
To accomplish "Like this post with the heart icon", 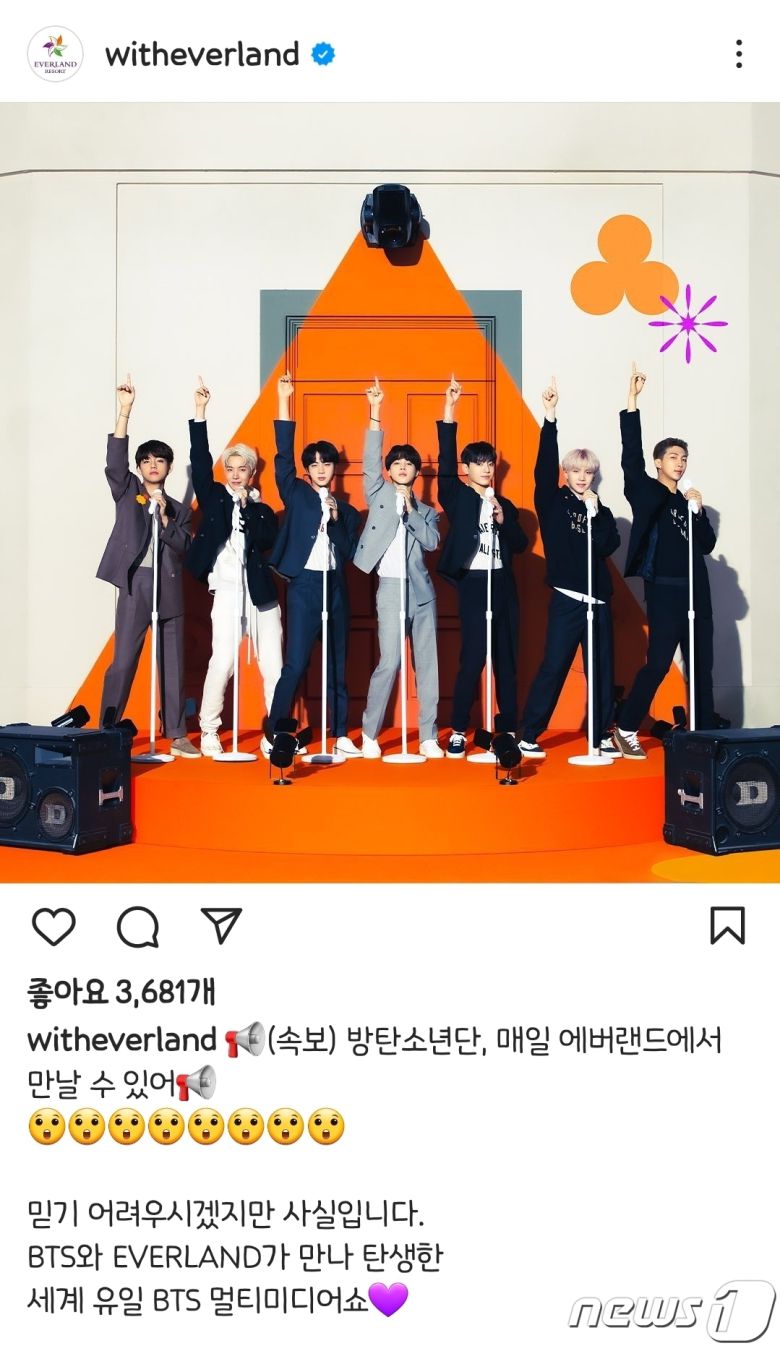I will 53,927.
